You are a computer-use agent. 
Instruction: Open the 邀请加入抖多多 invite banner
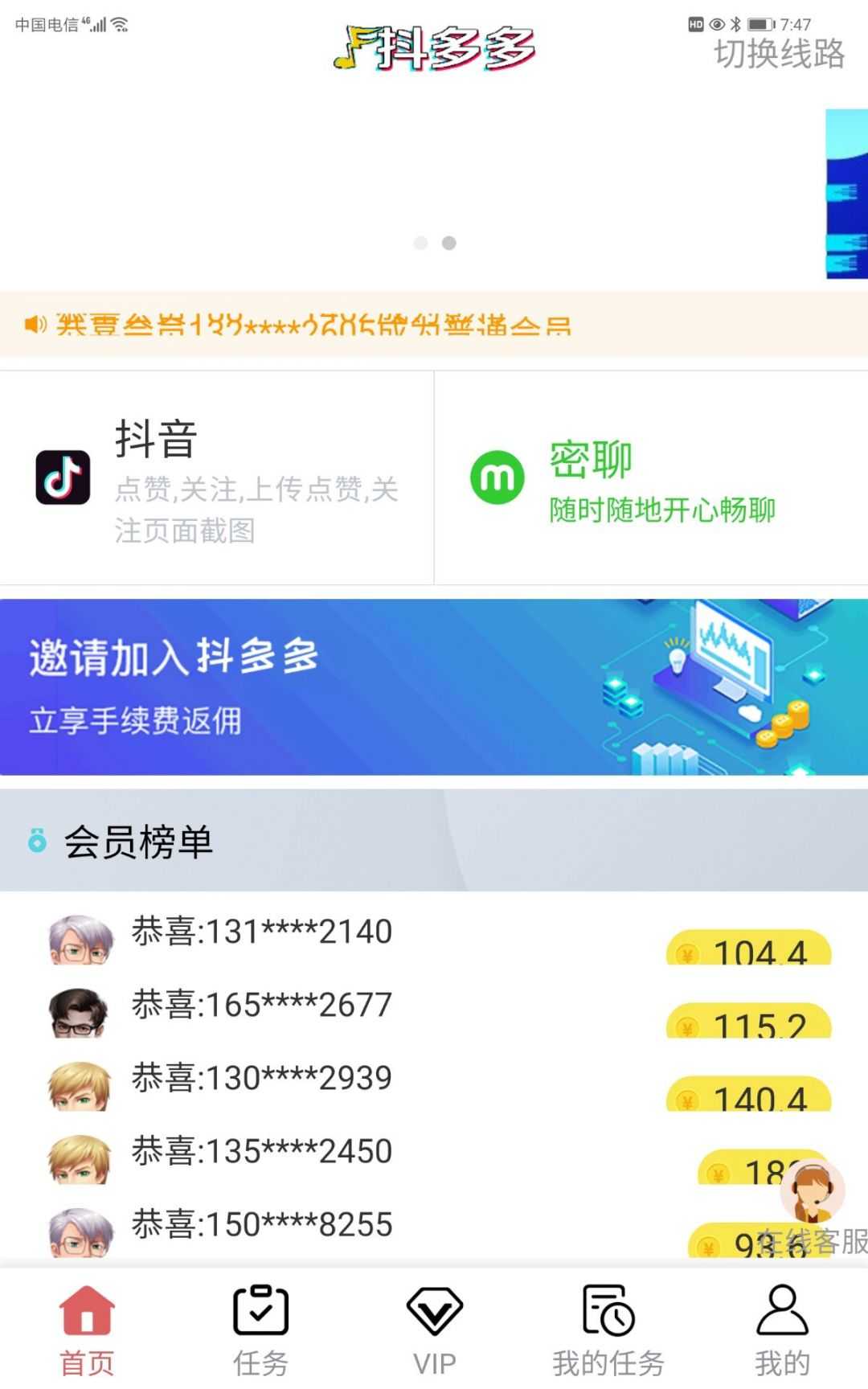tap(434, 687)
